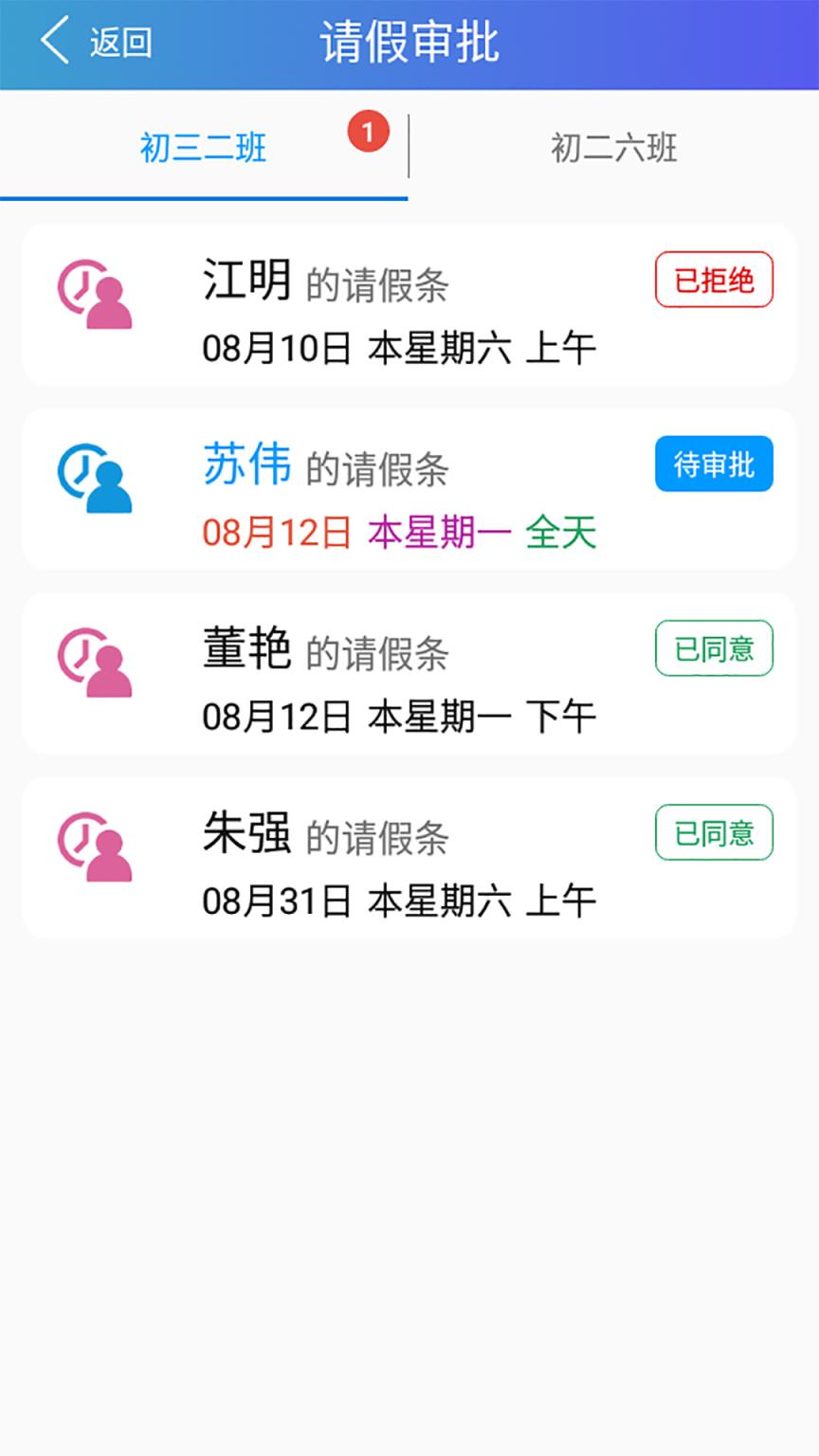Tap the 请假审批 title text
This screenshot has height=1456, width=819.
click(409, 42)
